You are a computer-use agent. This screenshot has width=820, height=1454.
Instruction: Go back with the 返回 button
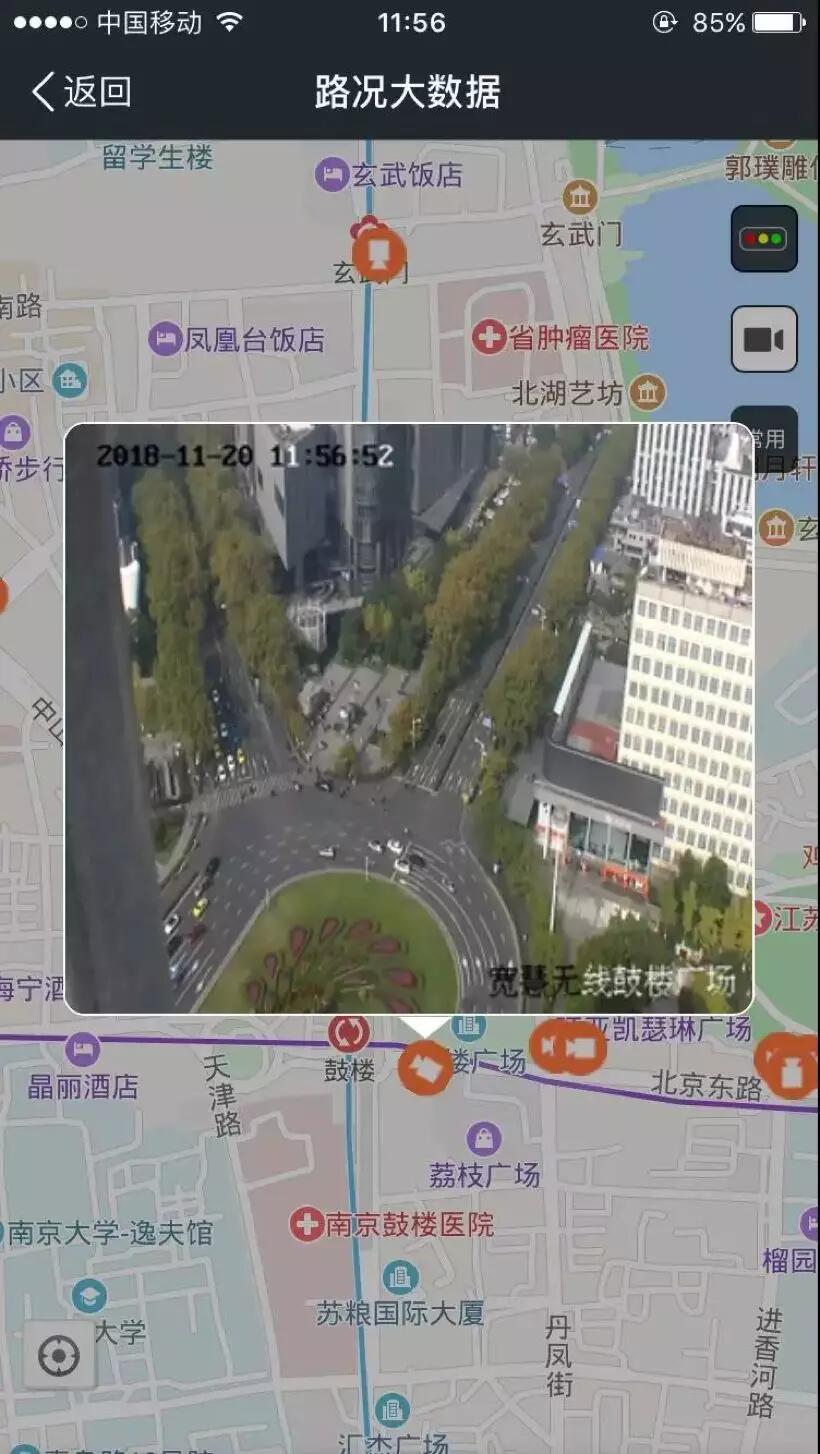click(x=82, y=92)
